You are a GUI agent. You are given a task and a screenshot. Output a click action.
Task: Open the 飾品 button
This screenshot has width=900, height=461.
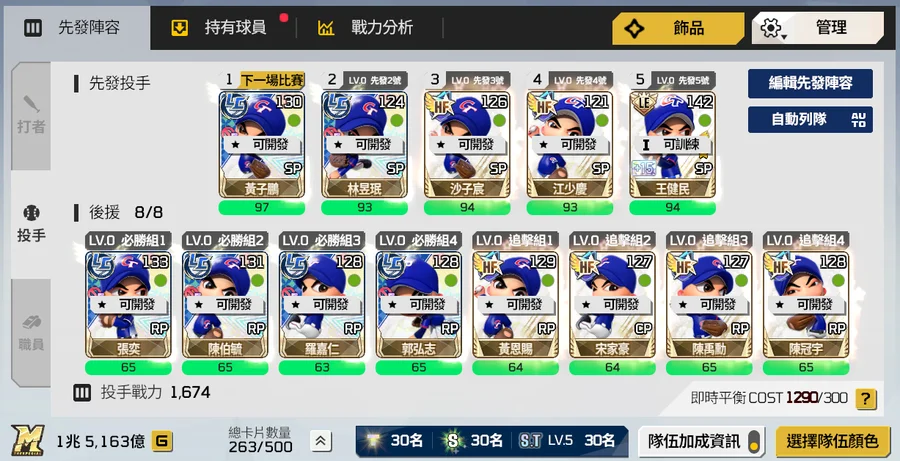click(x=676, y=28)
